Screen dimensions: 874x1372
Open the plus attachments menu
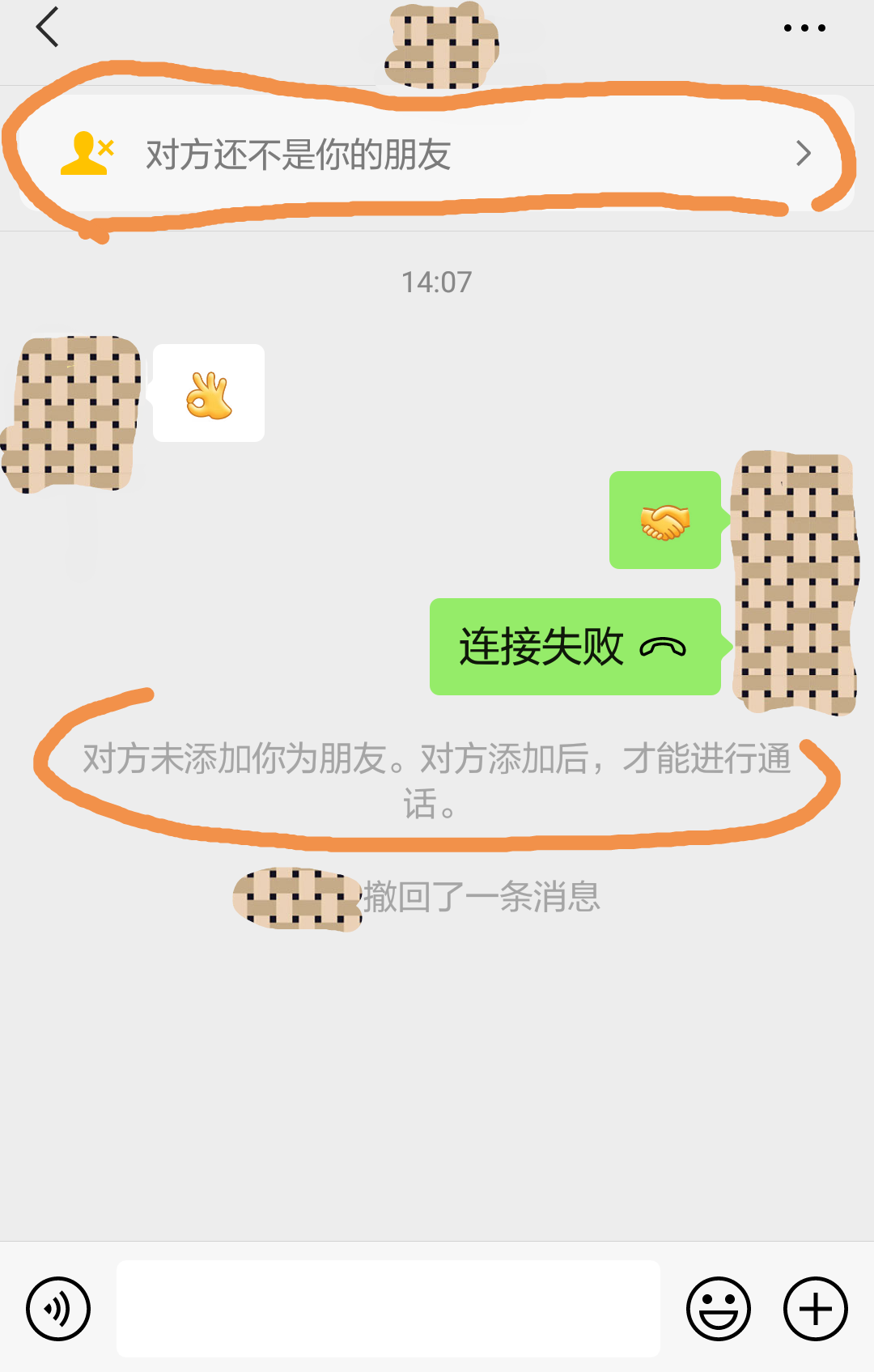click(815, 1308)
